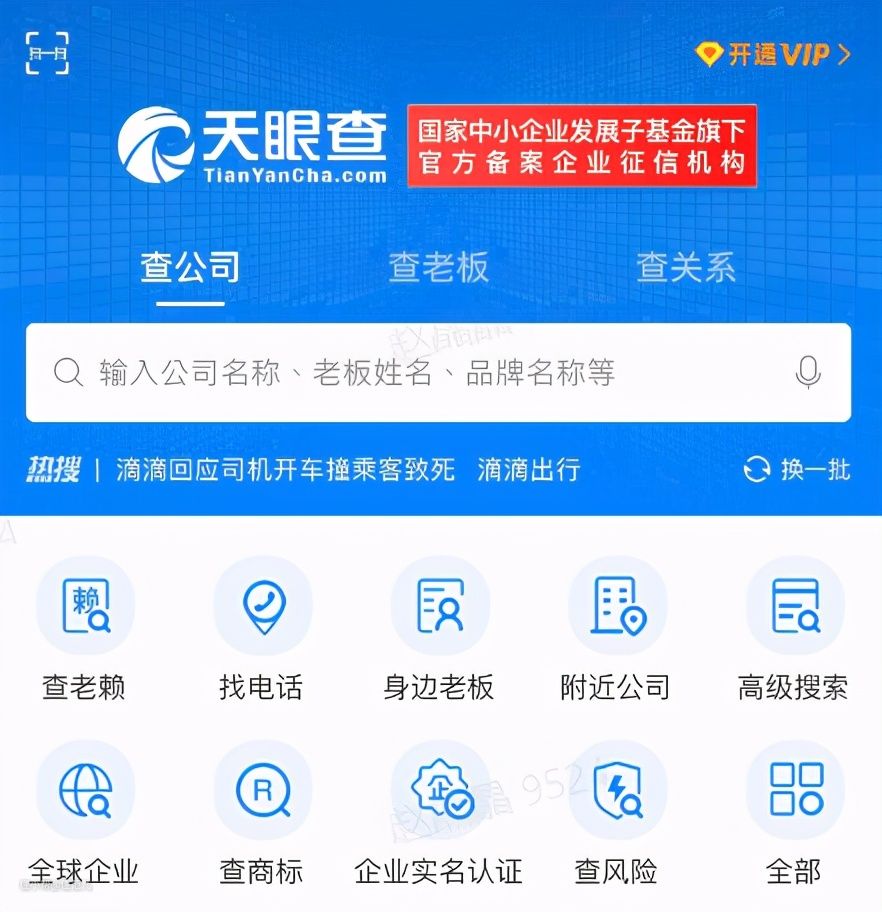Switch to the 查关系 tab
The image size is (882, 912).
(x=685, y=268)
